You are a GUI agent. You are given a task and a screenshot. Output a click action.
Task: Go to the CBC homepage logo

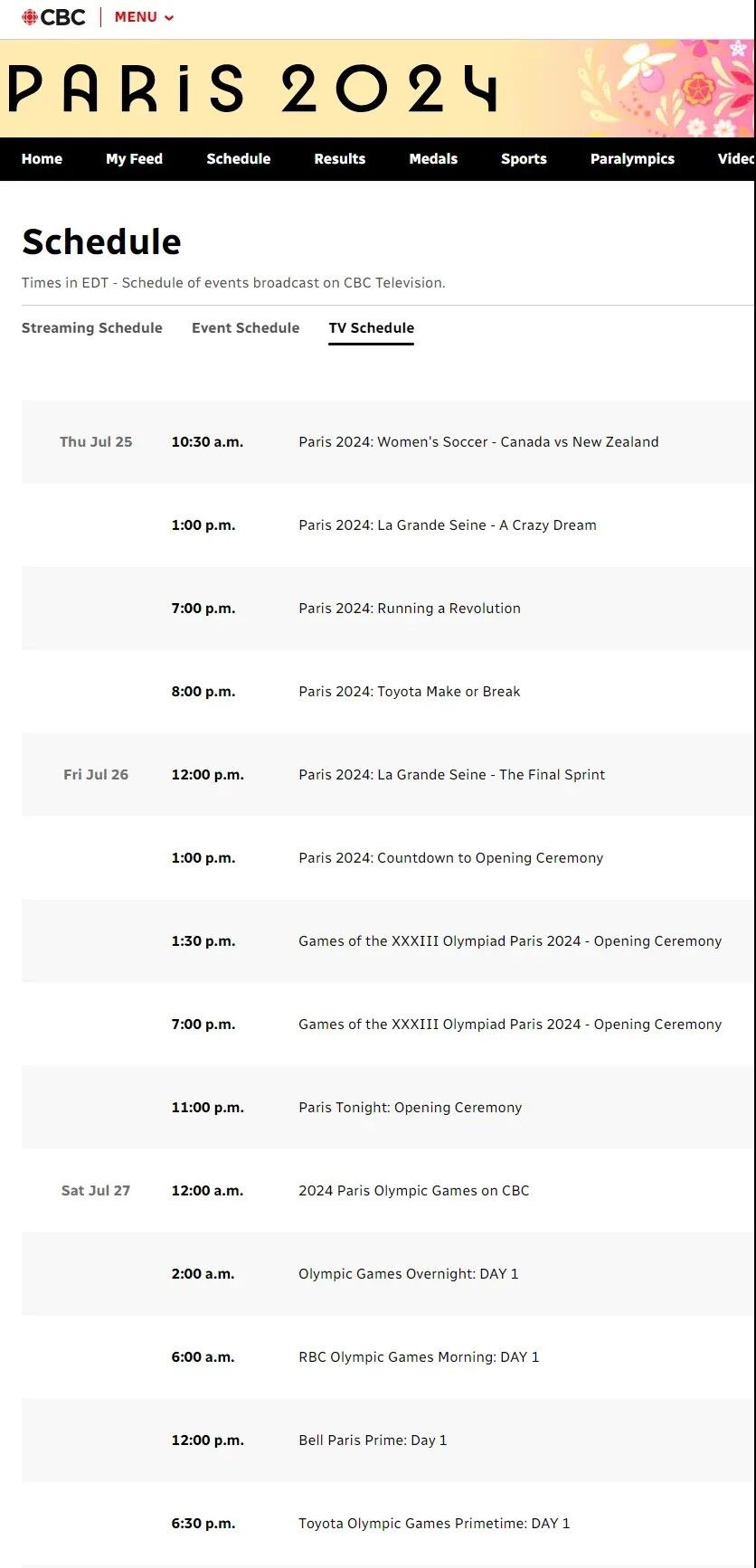[x=53, y=17]
